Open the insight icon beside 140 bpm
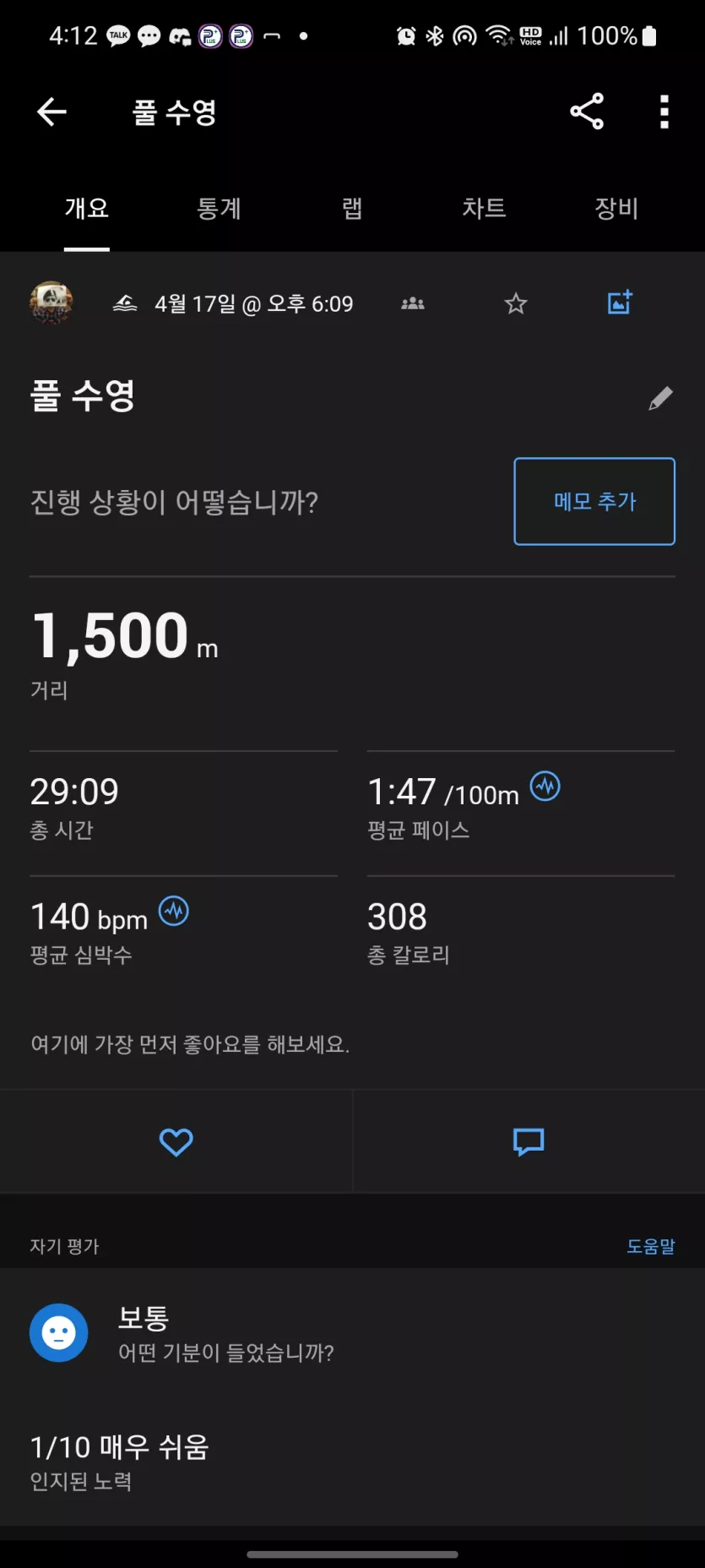The image size is (705, 1568). (x=174, y=911)
